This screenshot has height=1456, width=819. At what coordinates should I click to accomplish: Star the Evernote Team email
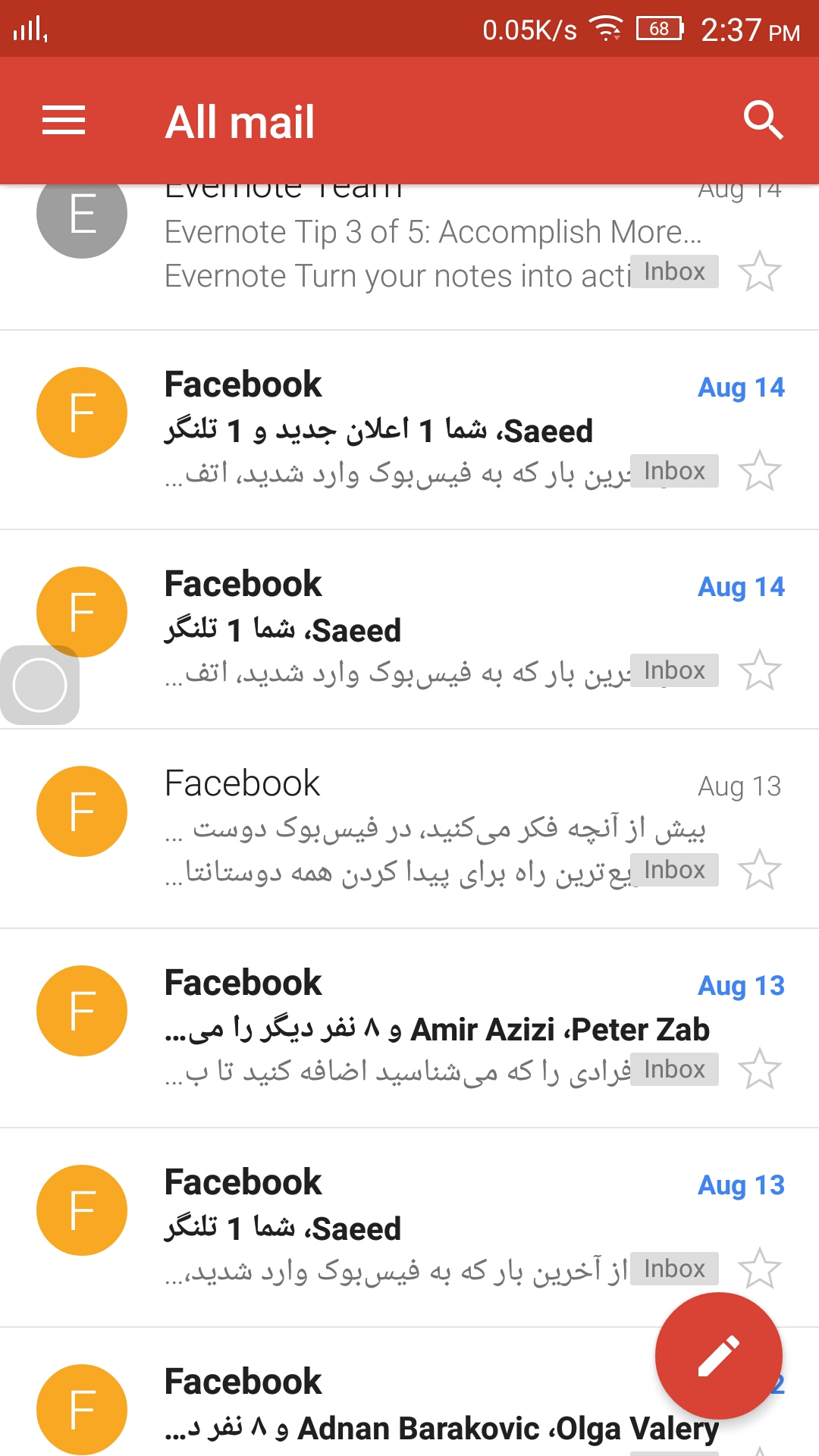(x=759, y=271)
